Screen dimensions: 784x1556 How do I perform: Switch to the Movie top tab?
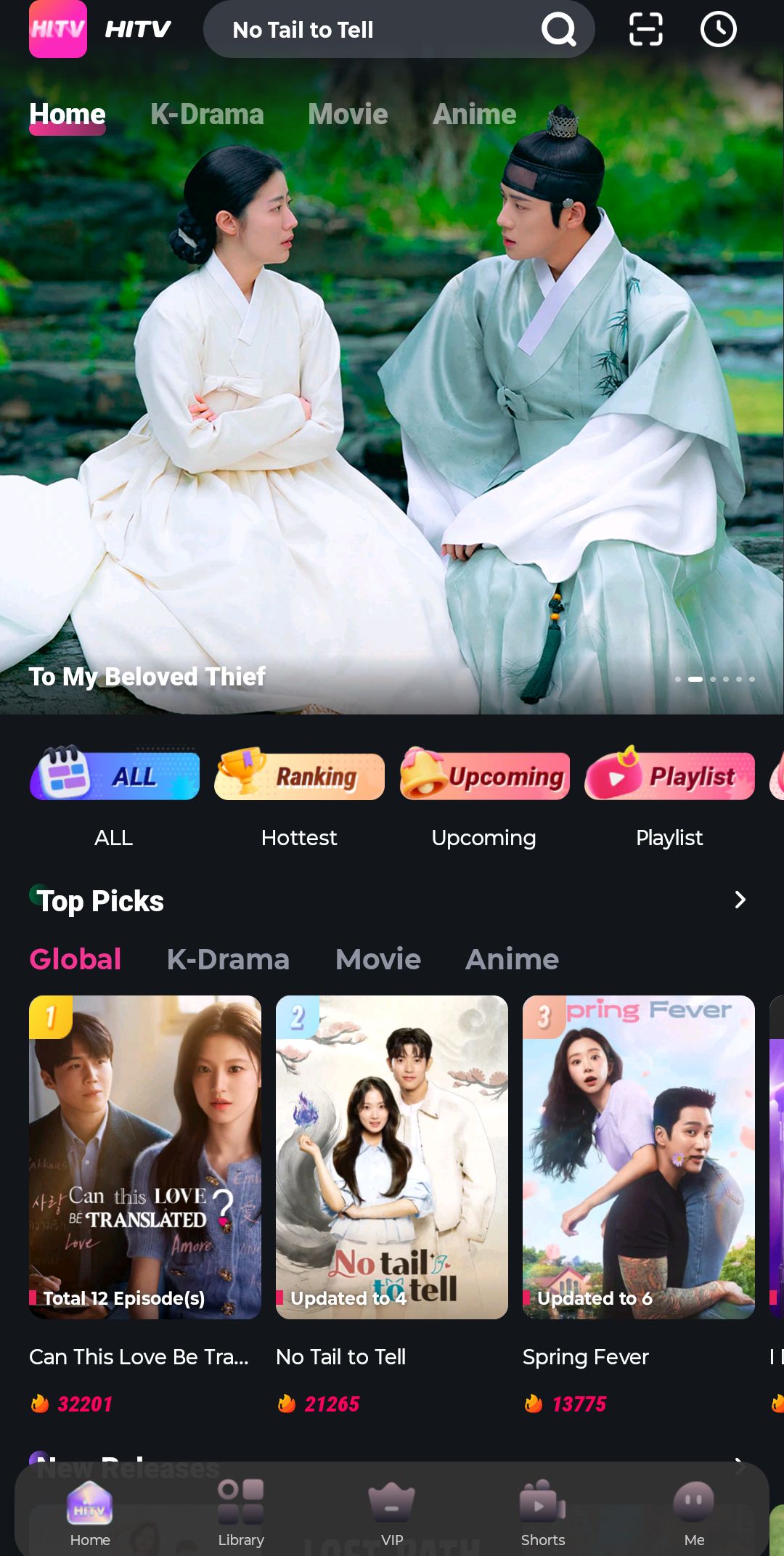tap(348, 115)
